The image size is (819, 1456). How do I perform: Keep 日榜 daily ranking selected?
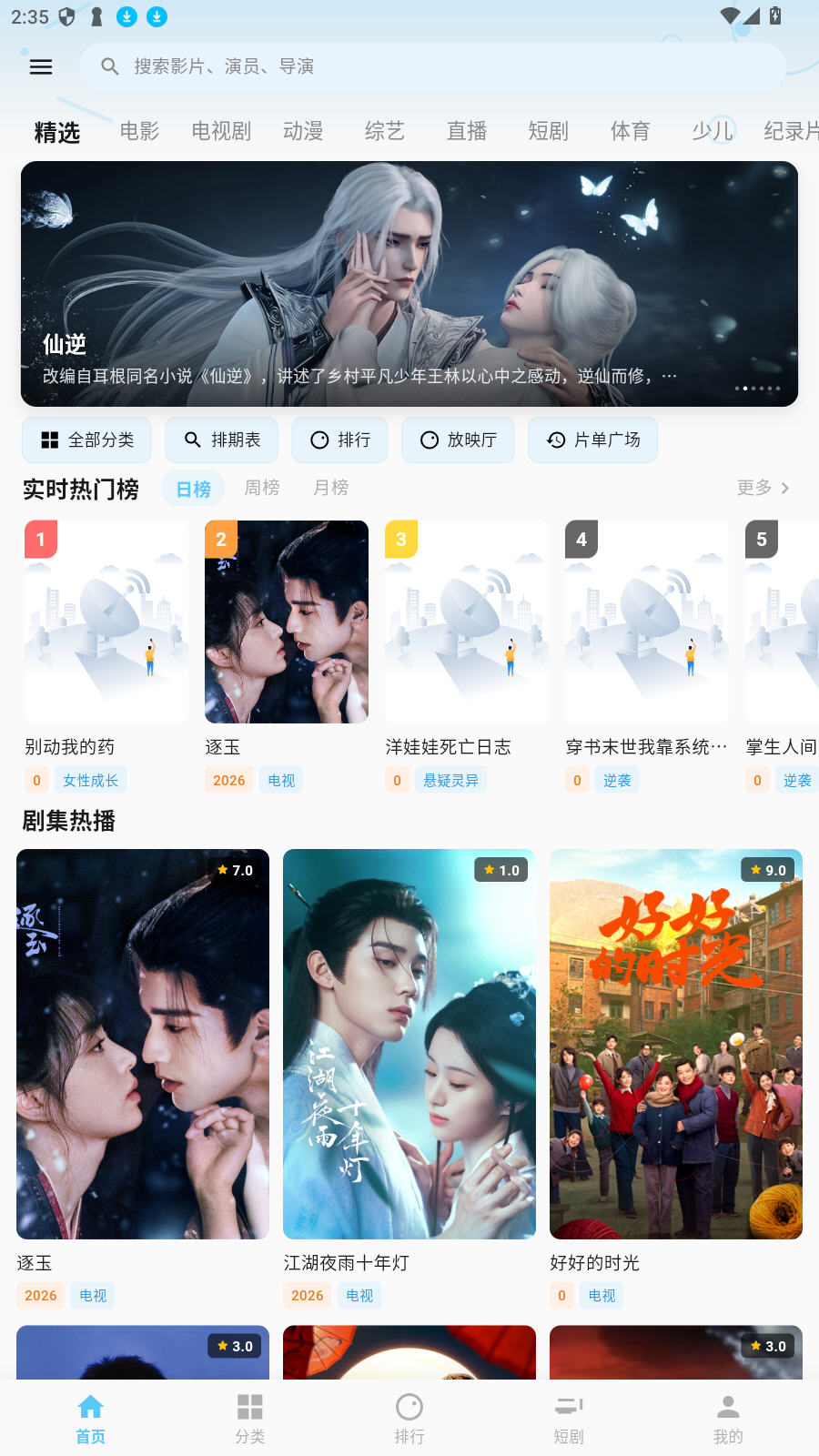pos(192,488)
